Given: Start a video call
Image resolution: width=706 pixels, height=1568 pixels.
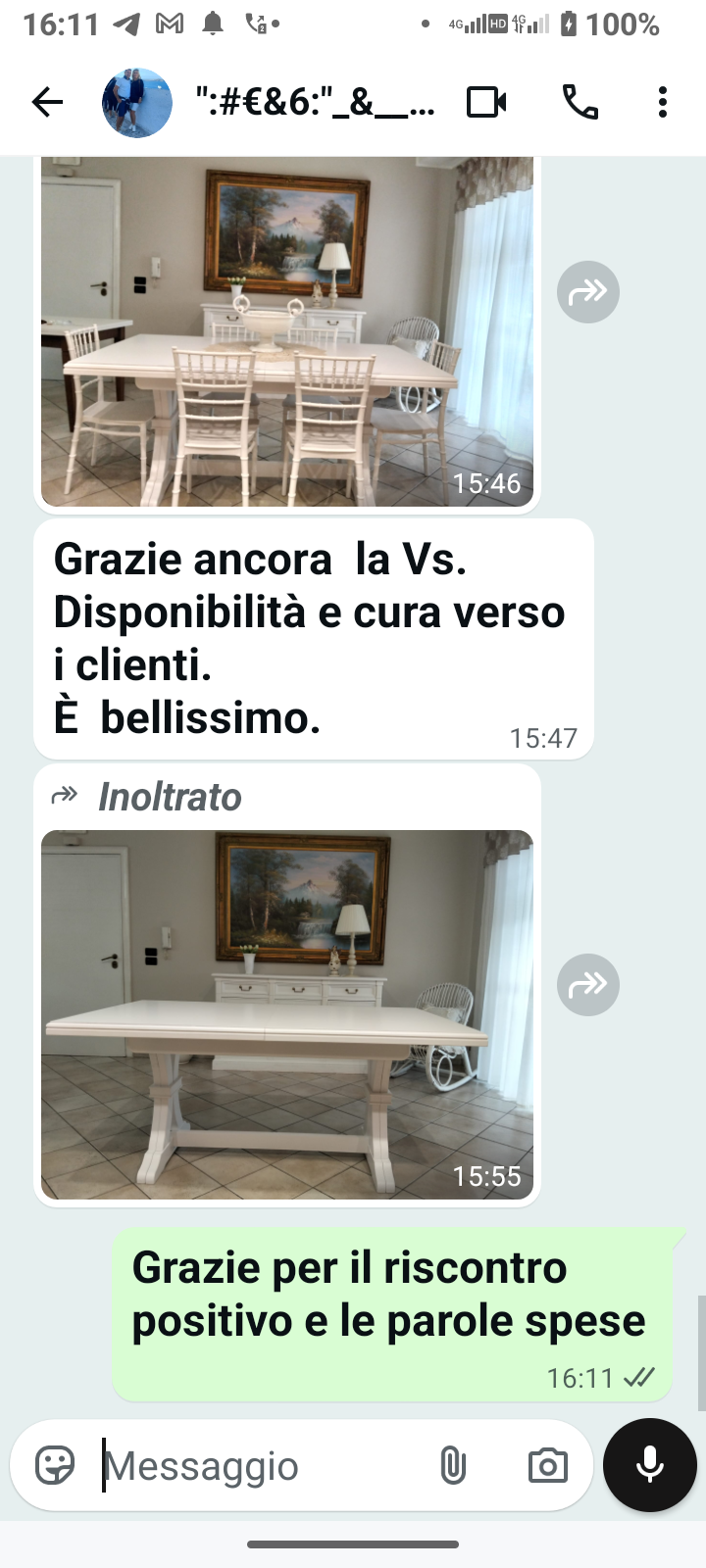Looking at the screenshot, I should [486, 102].
